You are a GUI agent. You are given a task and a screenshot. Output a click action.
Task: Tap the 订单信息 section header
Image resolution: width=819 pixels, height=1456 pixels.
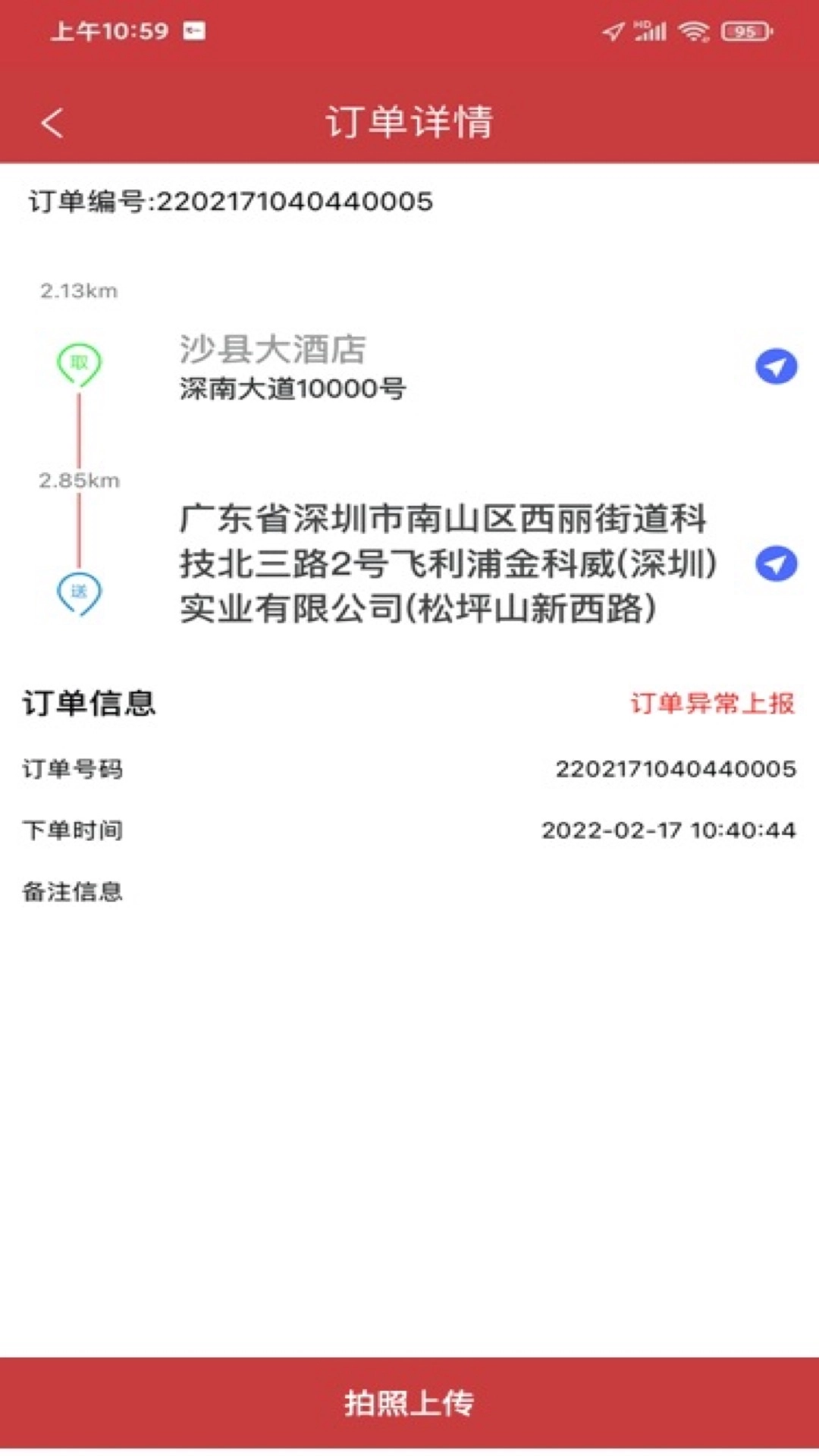pyautogui.click(x=89, y=704)
